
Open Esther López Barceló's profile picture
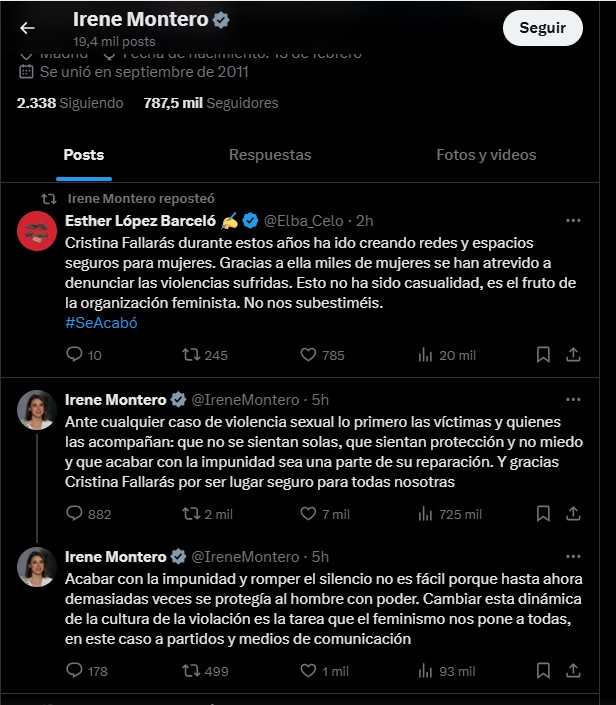click(37, 231)
